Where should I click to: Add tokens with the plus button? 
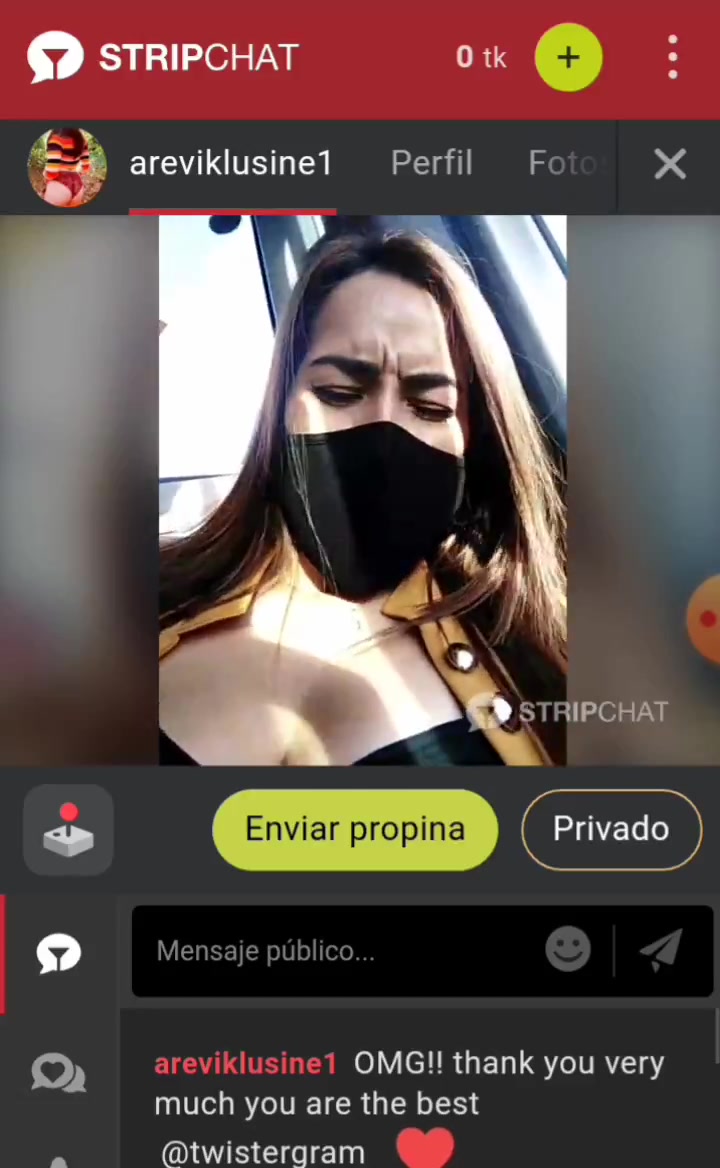[x=568, y=58]
